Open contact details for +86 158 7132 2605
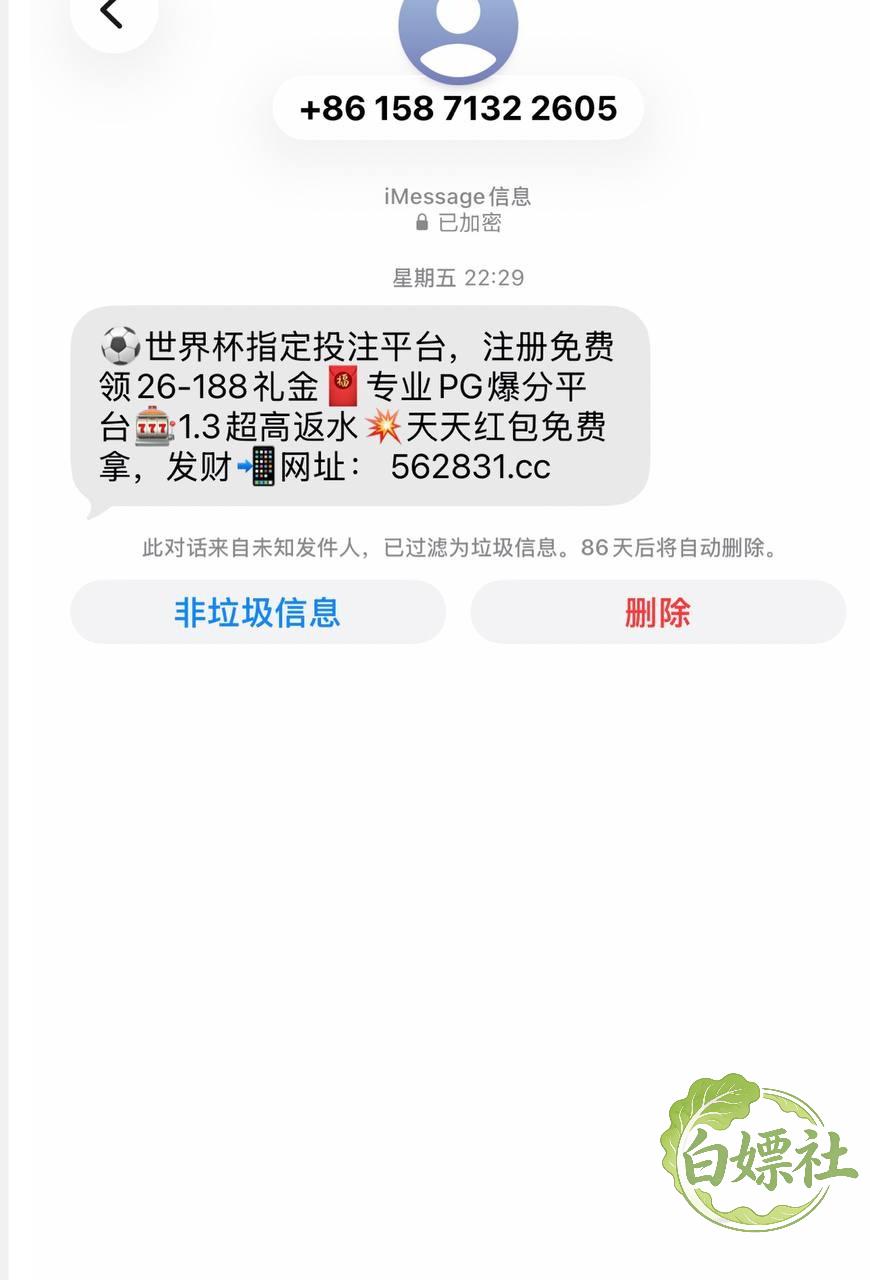Image resolution: width=870 pixels, height=1280 pixels. pyautogui.click(x=458, y=108)
